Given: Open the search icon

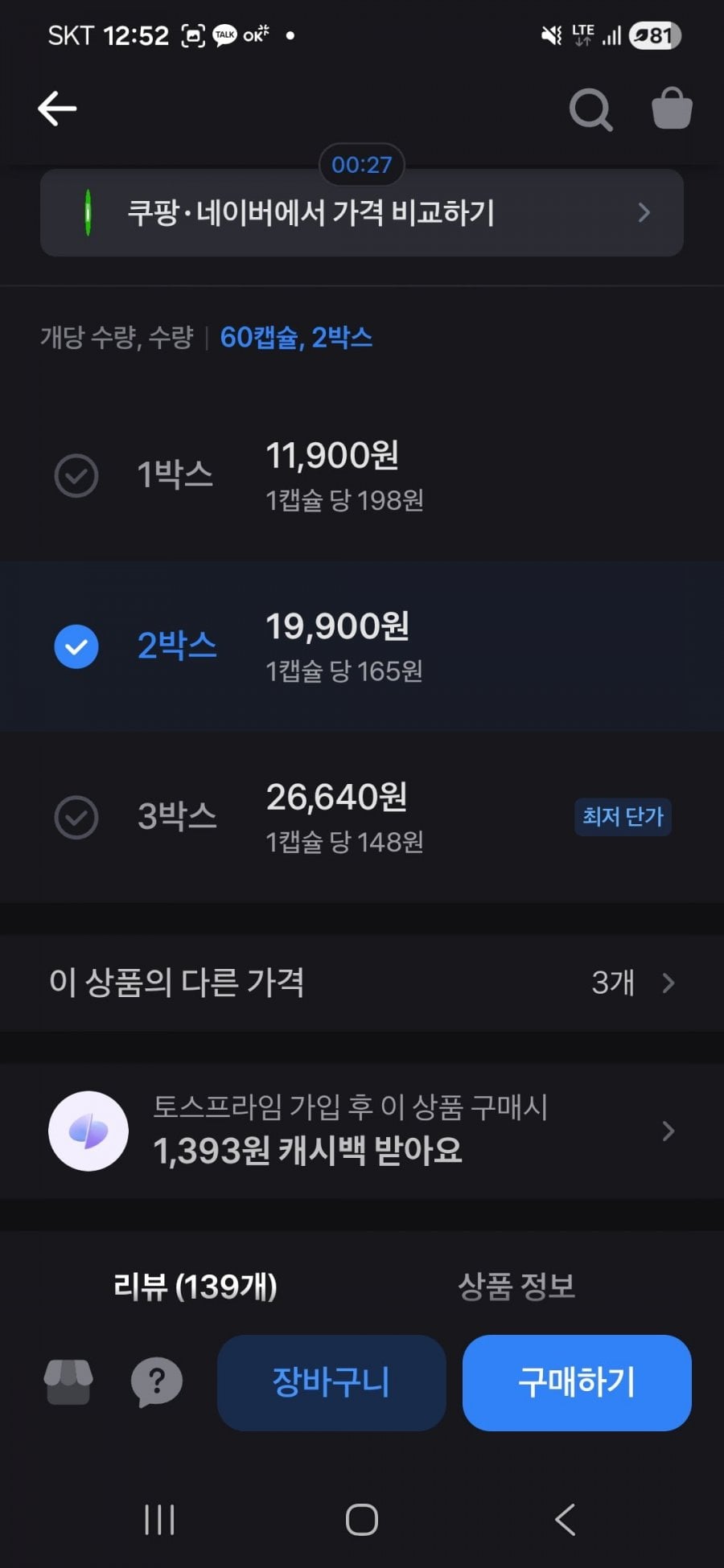Looking at the screenshot, I should pyautogui.click(x=590, y=109).
